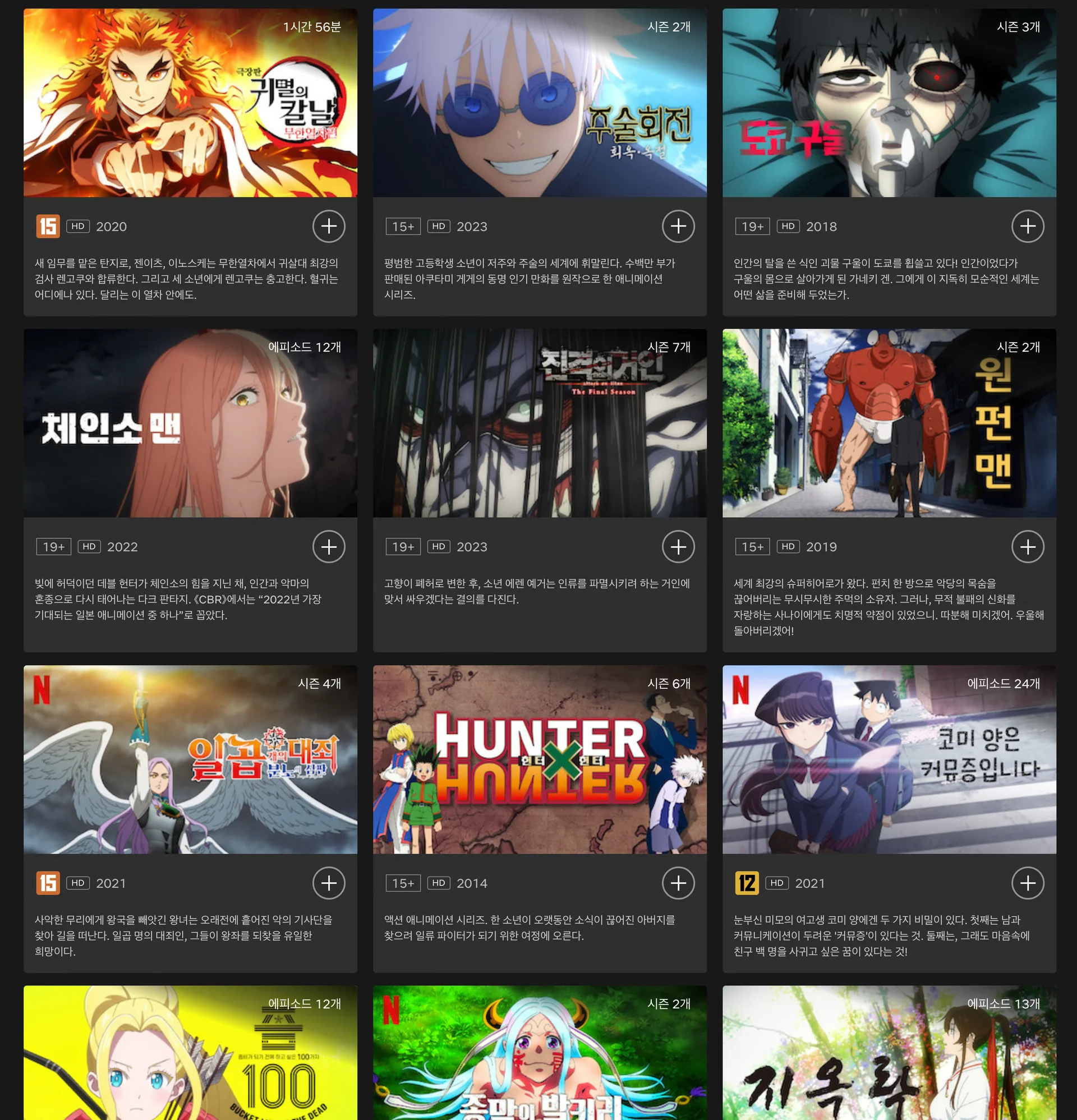The width and height of the screenshot is (1077, 1120).
Task: Open 진격의 거인 The Final Season
Action: (x=539, y=423)
